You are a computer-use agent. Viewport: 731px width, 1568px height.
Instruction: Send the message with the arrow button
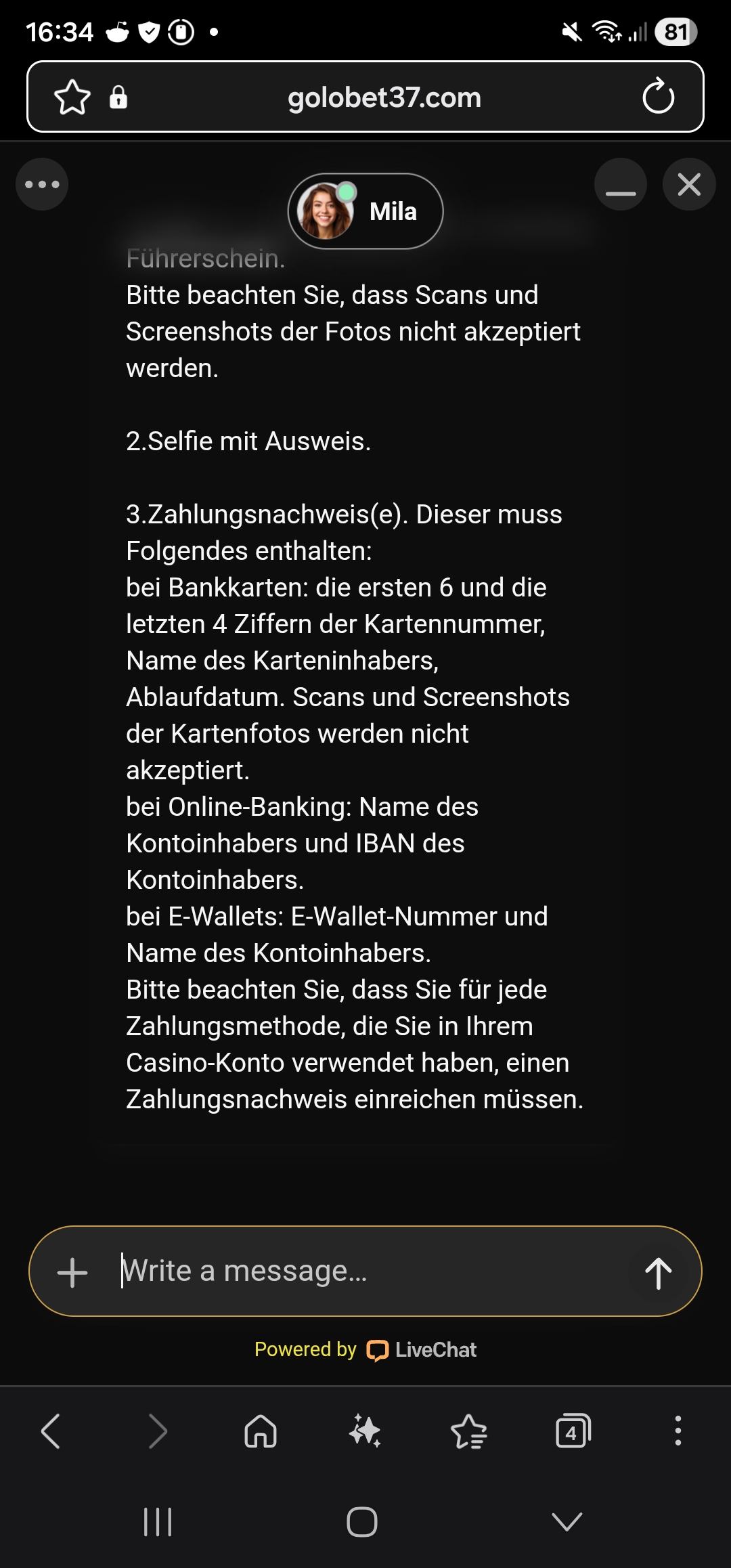[x=658, y=1273]
